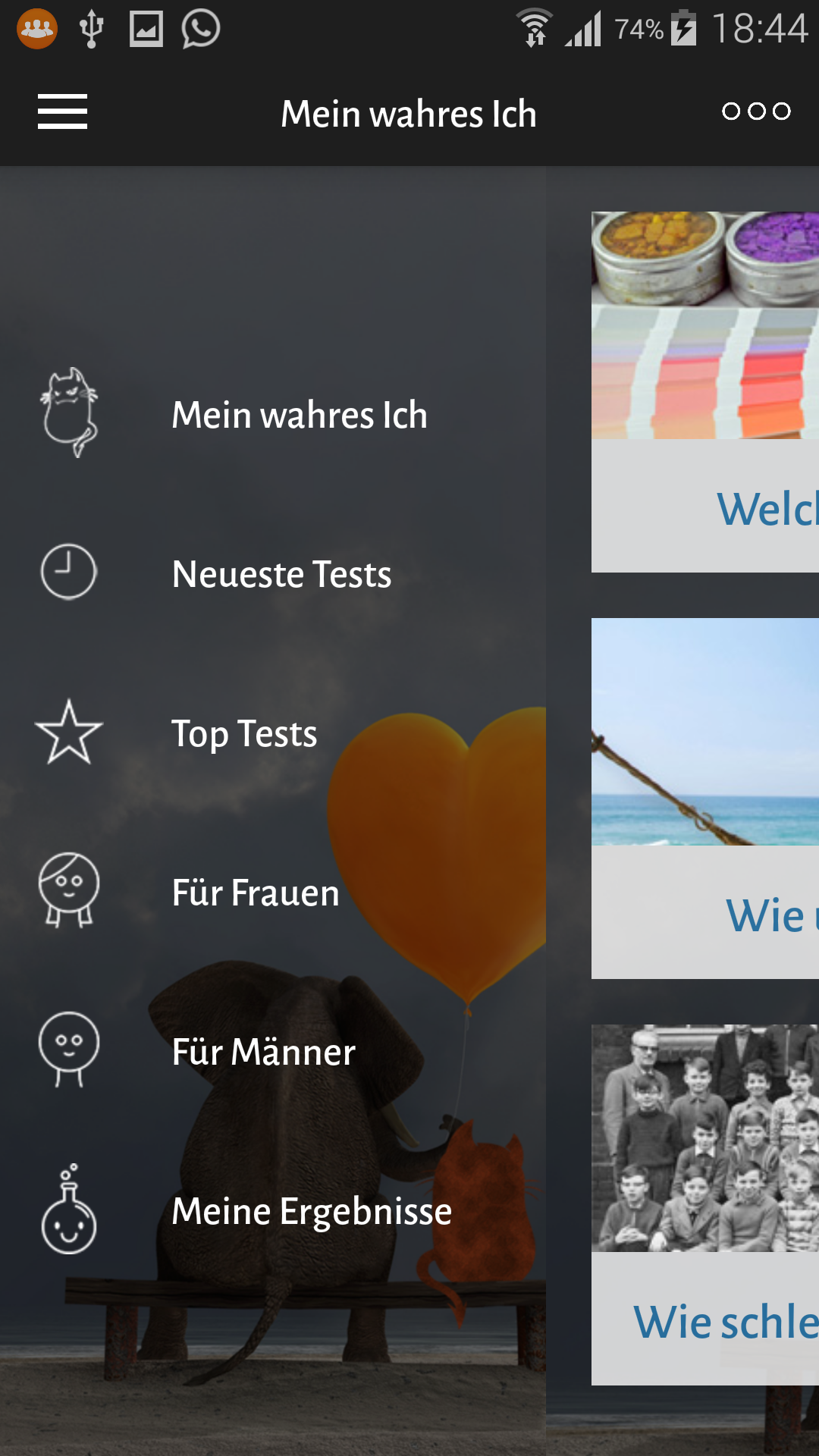Open the color palette test card
The width and height of the screenshot is (819, 1456).
[705, 391]
